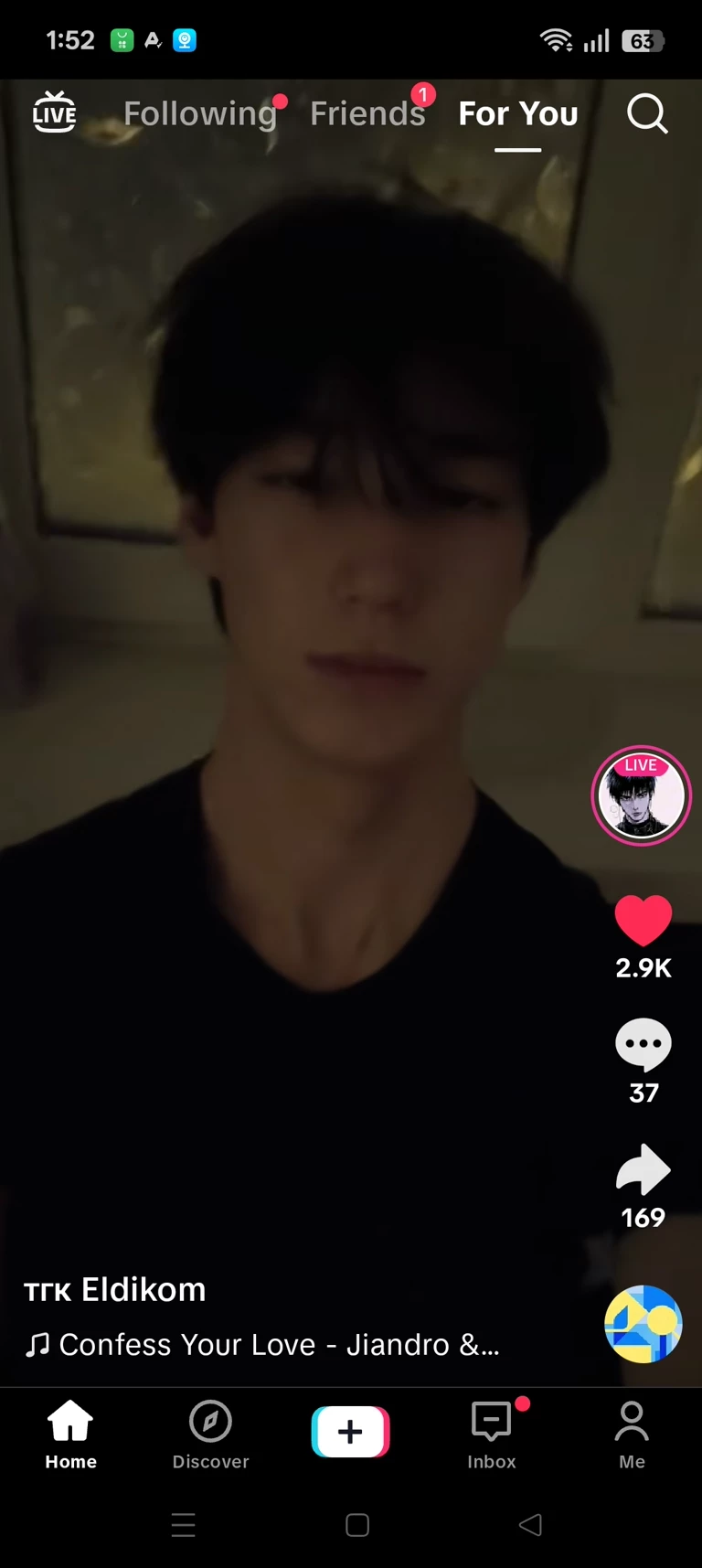The width and height of the screenshot is (702, 1568).
Task: Open the Inbox tab
Action: 492,1434
